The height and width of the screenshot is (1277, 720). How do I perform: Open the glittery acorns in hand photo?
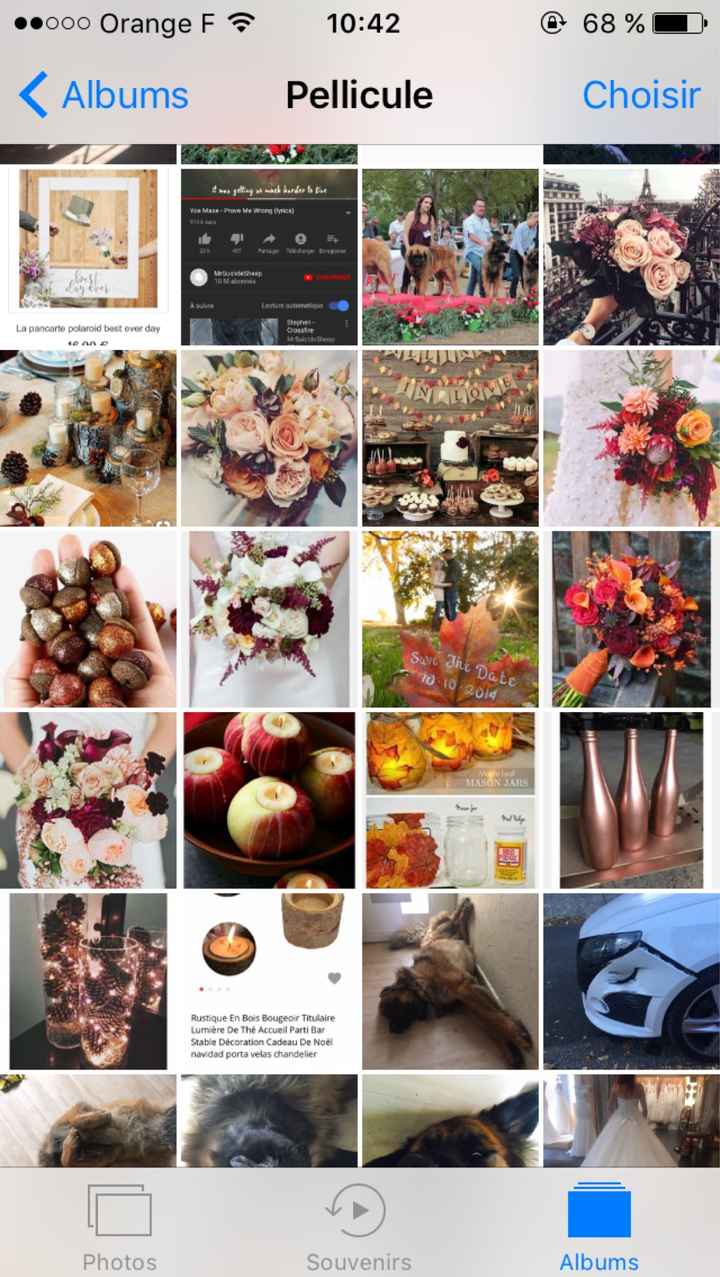88,619
